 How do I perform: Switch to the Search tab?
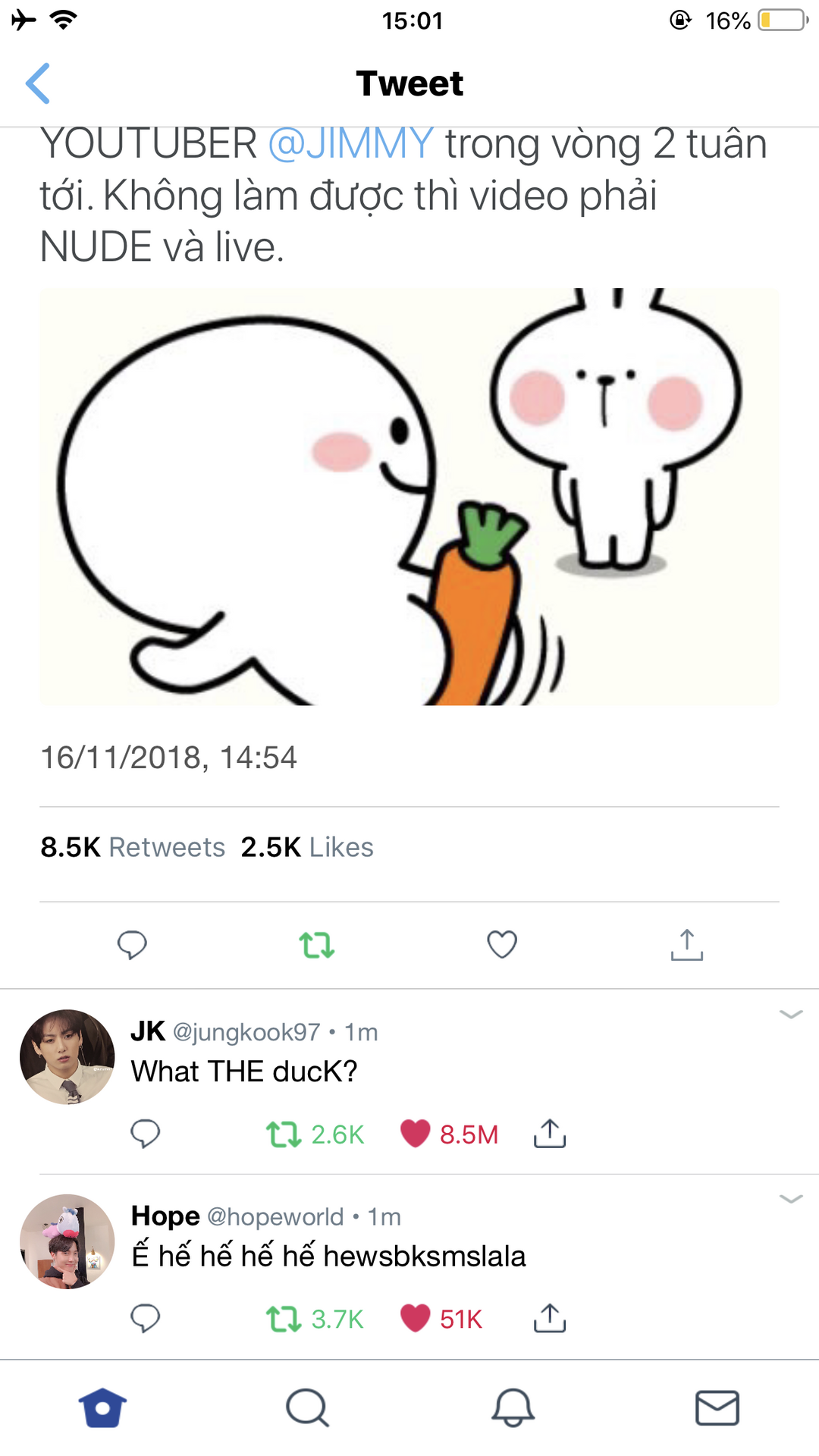(307, 1408)
